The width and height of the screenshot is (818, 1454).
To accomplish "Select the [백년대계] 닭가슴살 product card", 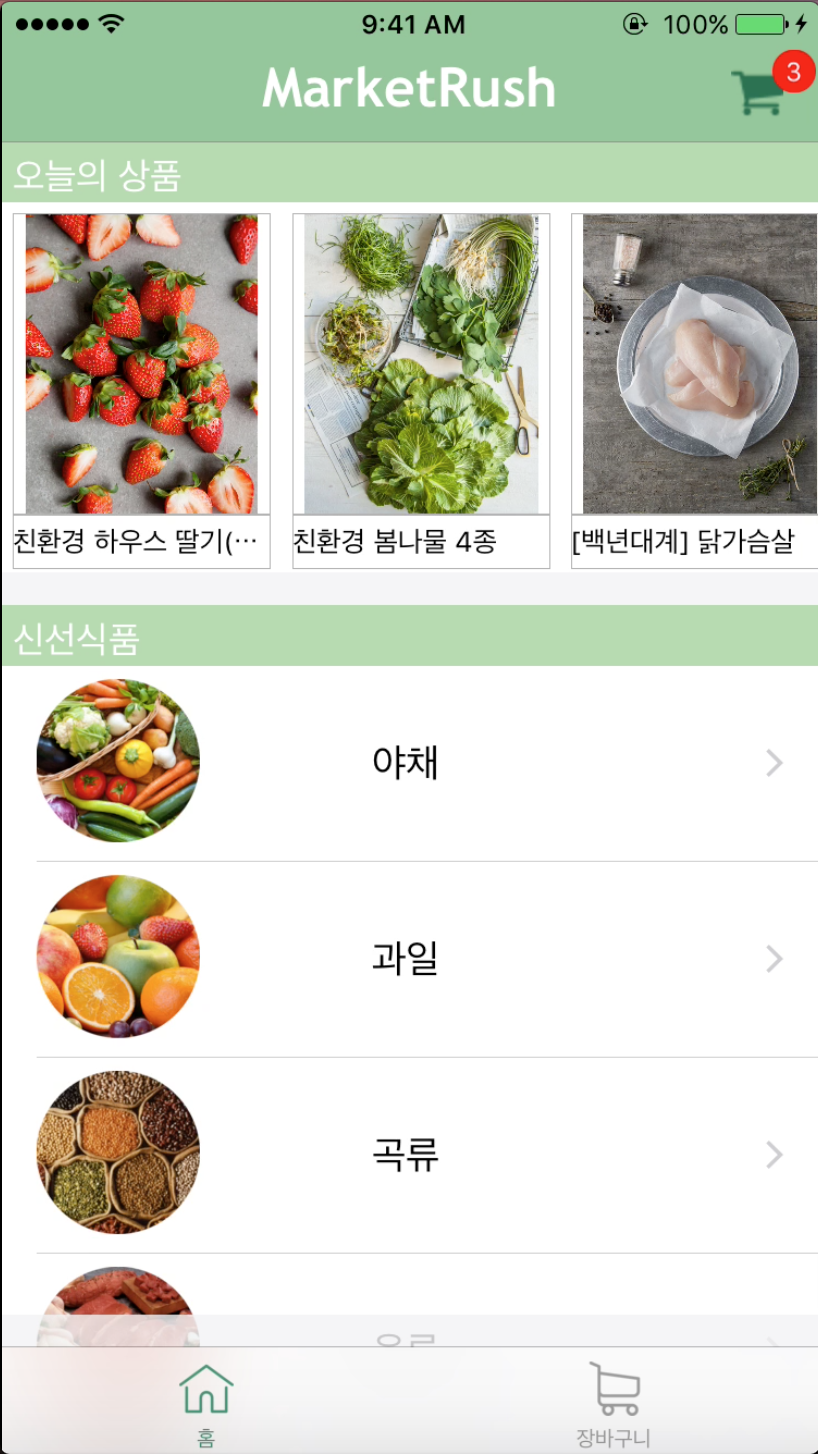I will (x=695, y=390).
